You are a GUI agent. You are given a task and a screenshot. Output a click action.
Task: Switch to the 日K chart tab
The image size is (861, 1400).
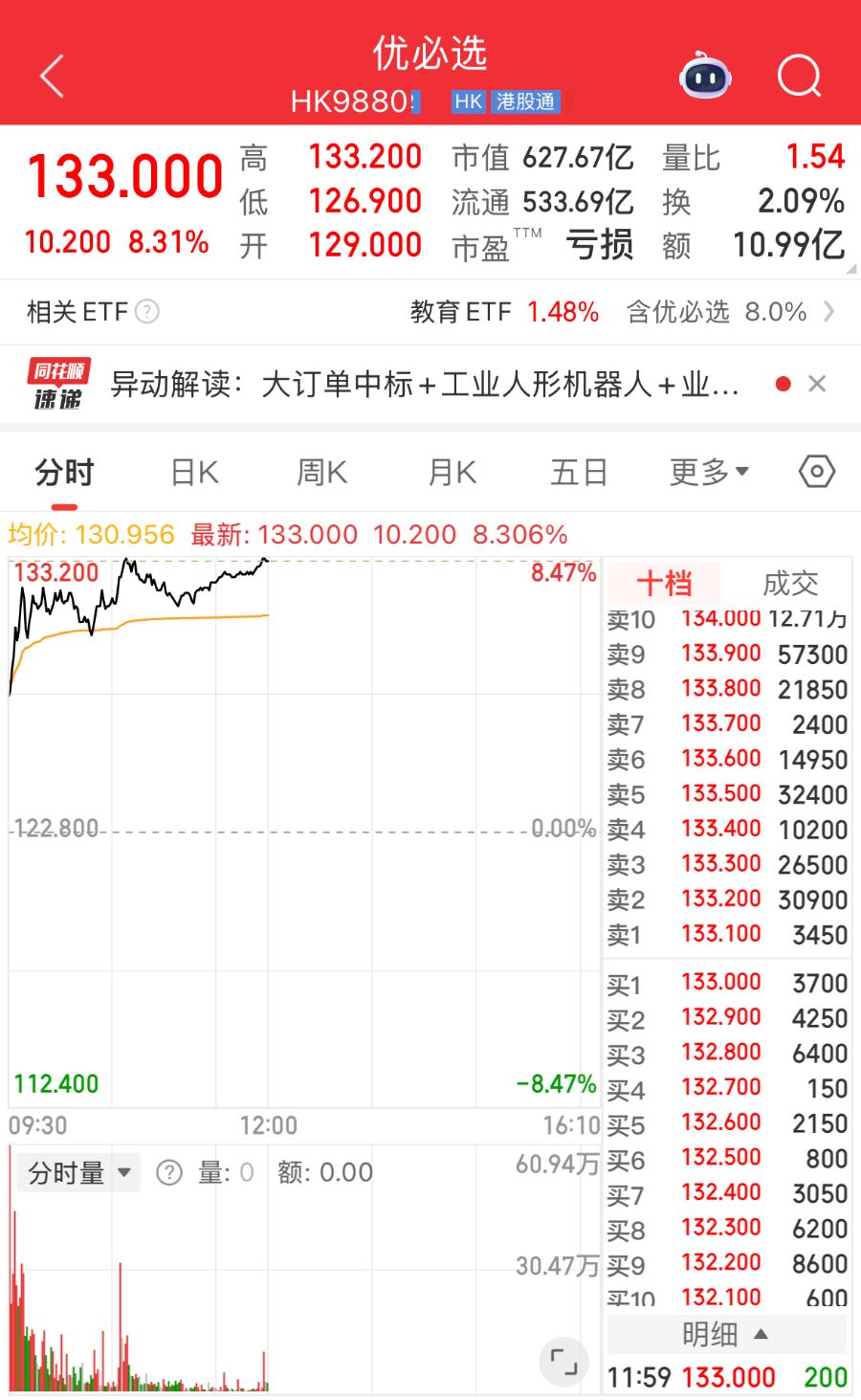[194, 473]
